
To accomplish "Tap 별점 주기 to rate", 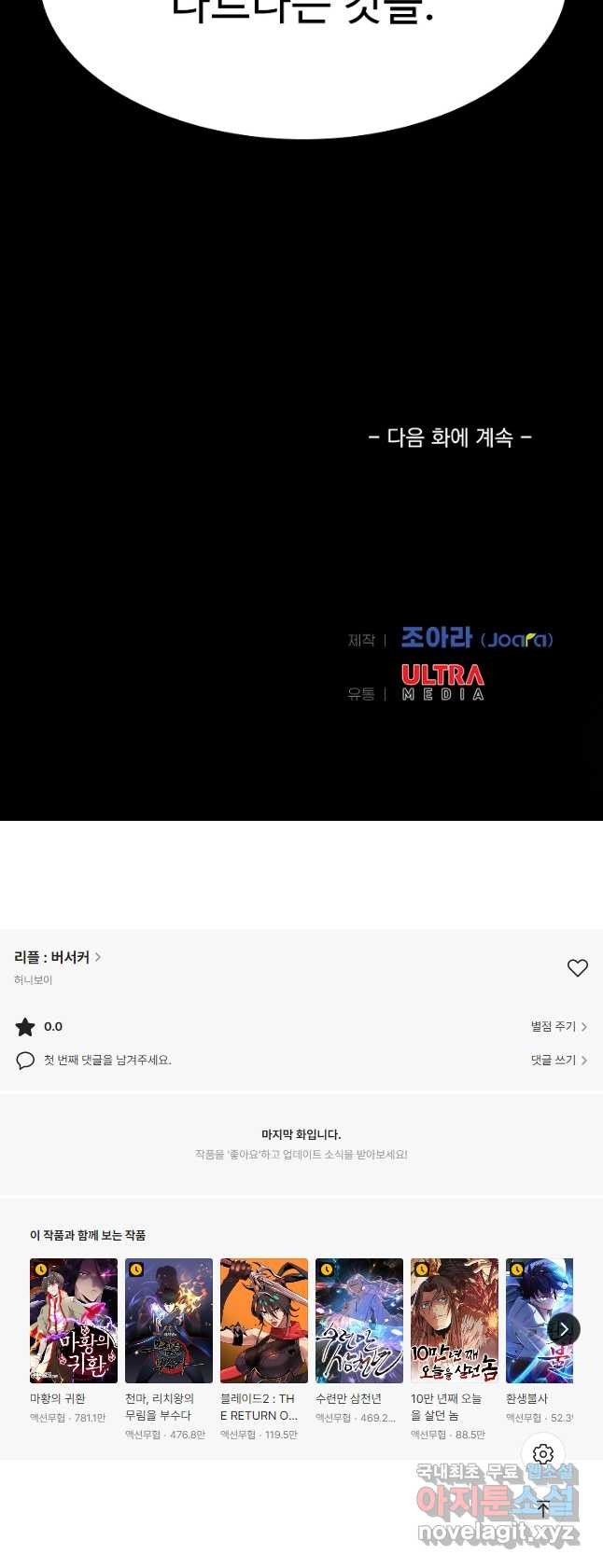I will [x=558, y=1026].
